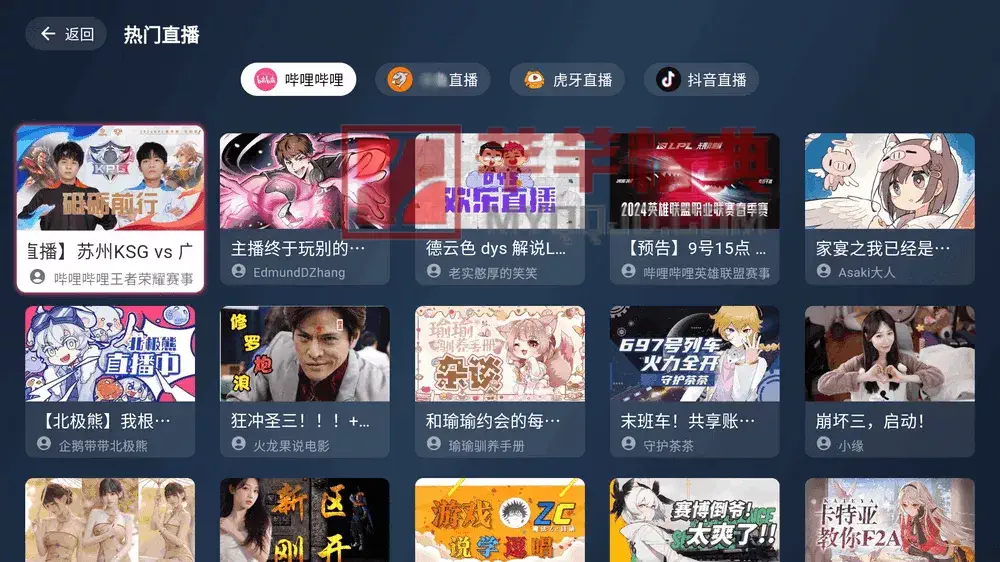Open 末班车！共享账 by 守护茶茶
Image resolution: width=1000 pixels, height=562 pixels.
pyautogui.click(x=695, y=381)
